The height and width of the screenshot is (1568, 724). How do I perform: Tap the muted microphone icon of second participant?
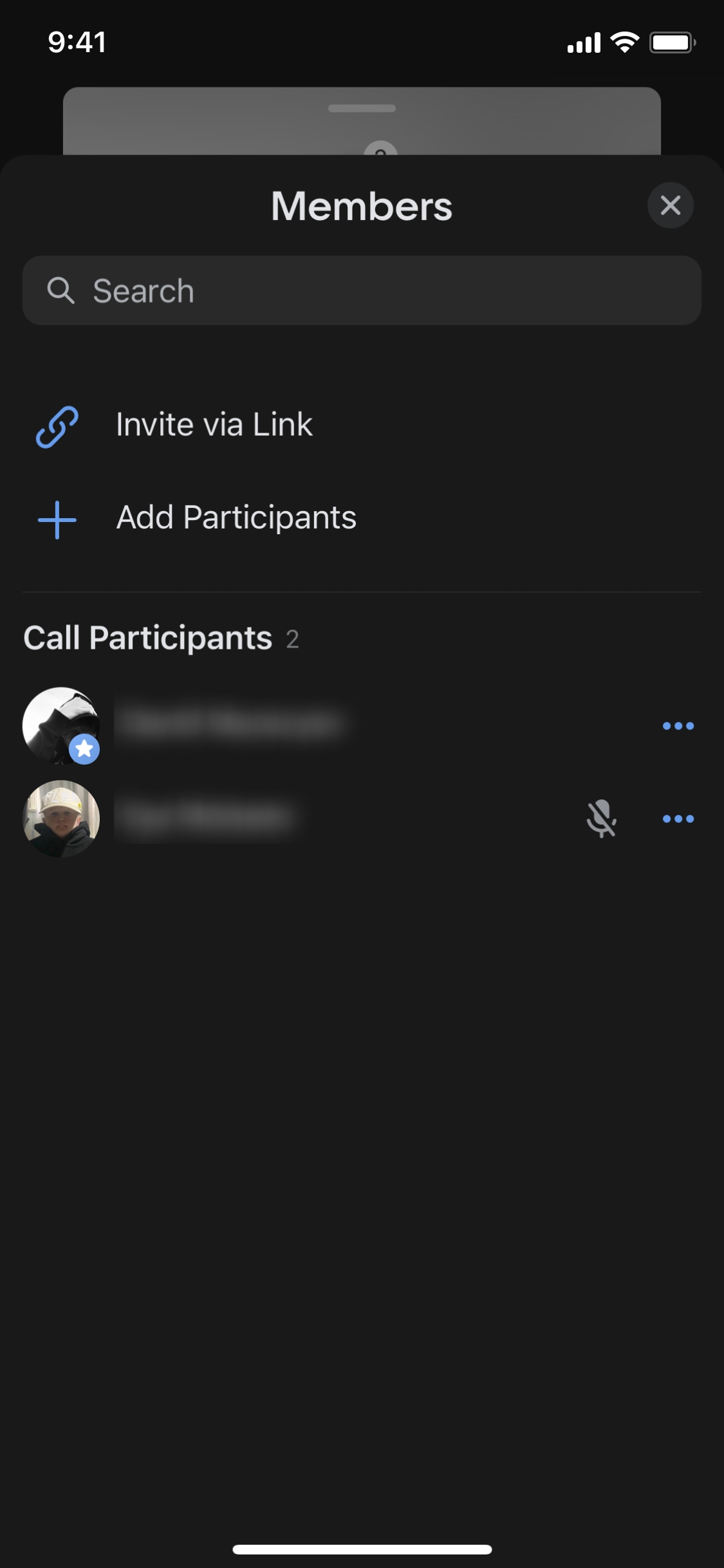601,819
